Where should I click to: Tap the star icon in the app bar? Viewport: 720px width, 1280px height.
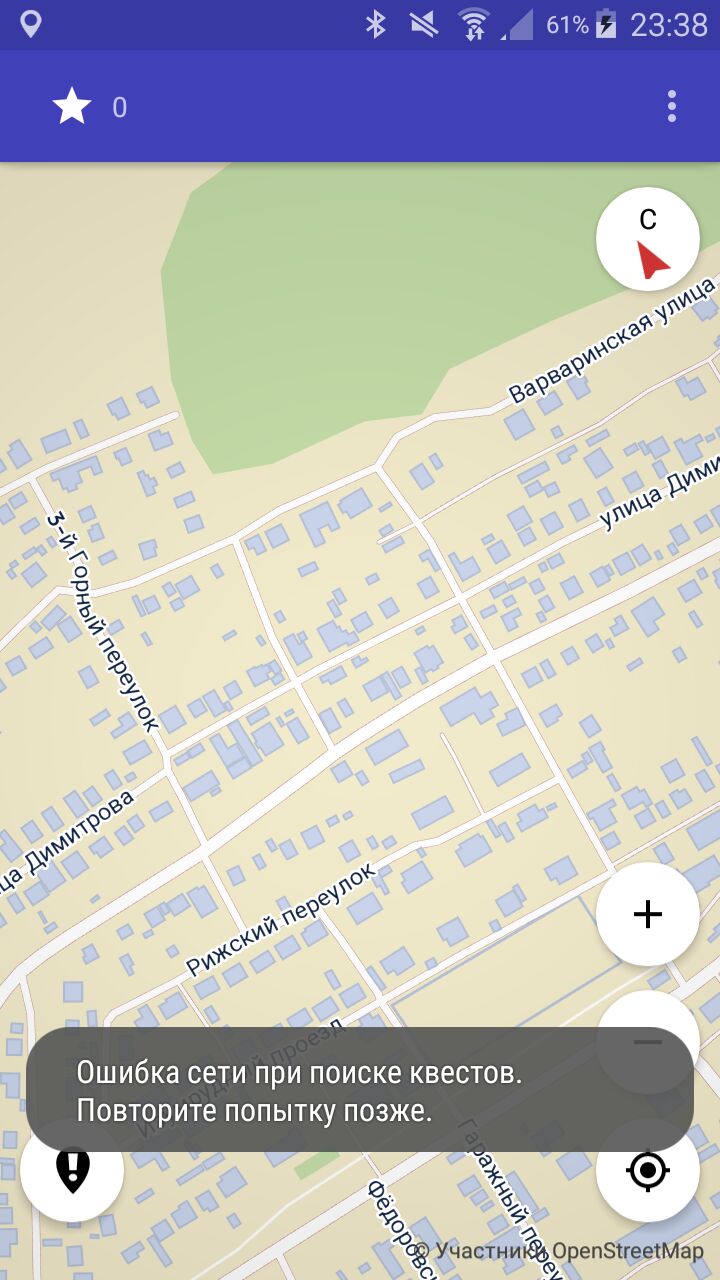(72, 106)
